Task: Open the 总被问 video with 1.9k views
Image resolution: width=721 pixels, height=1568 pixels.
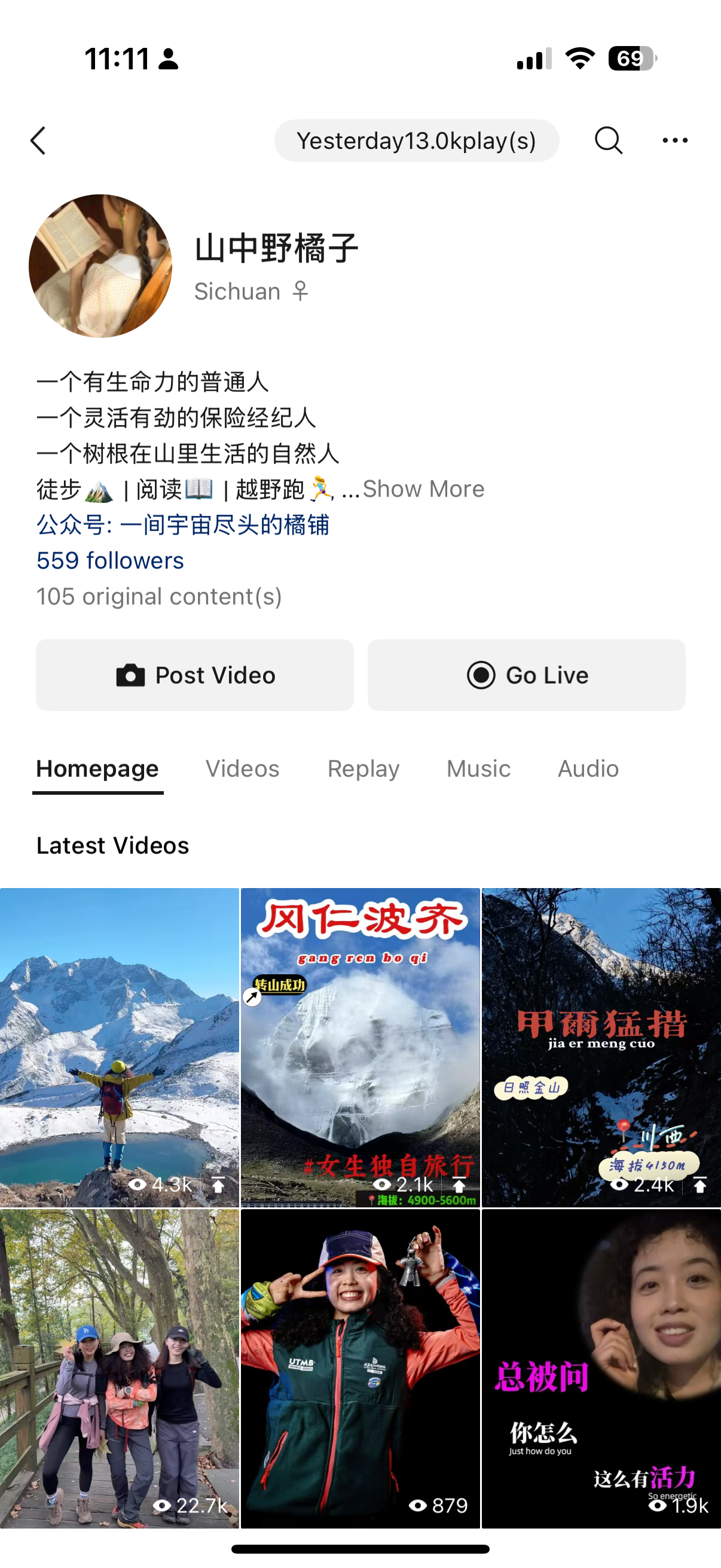Action: click(601, 1368)
